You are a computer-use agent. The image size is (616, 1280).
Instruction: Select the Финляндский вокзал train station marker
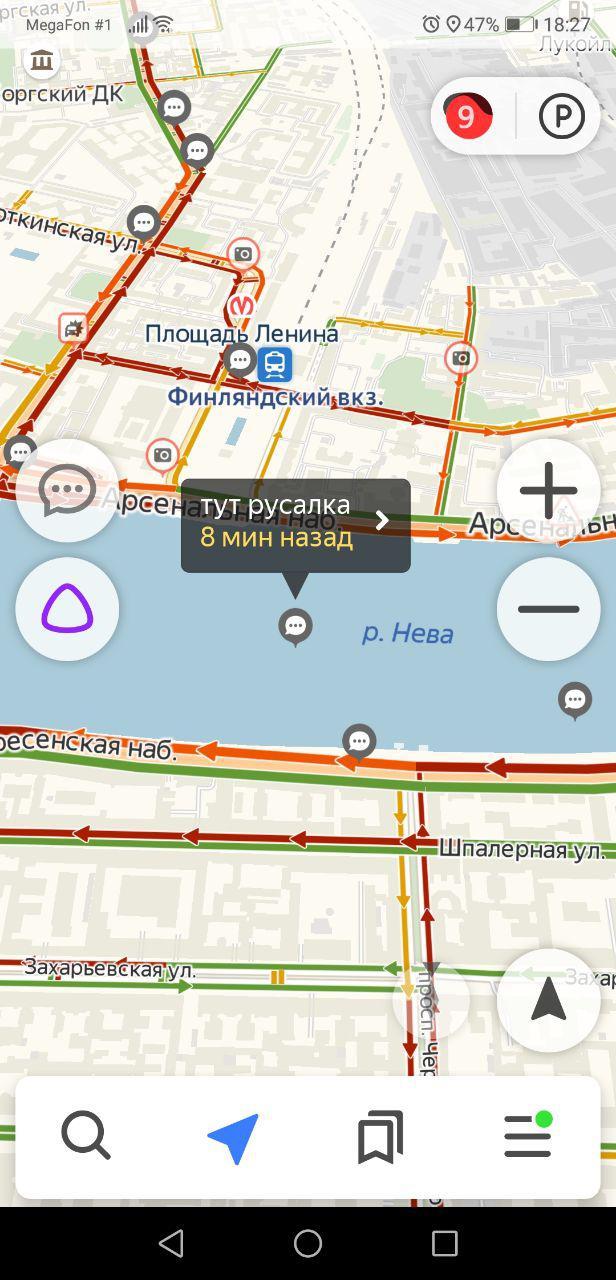point(274,365)
